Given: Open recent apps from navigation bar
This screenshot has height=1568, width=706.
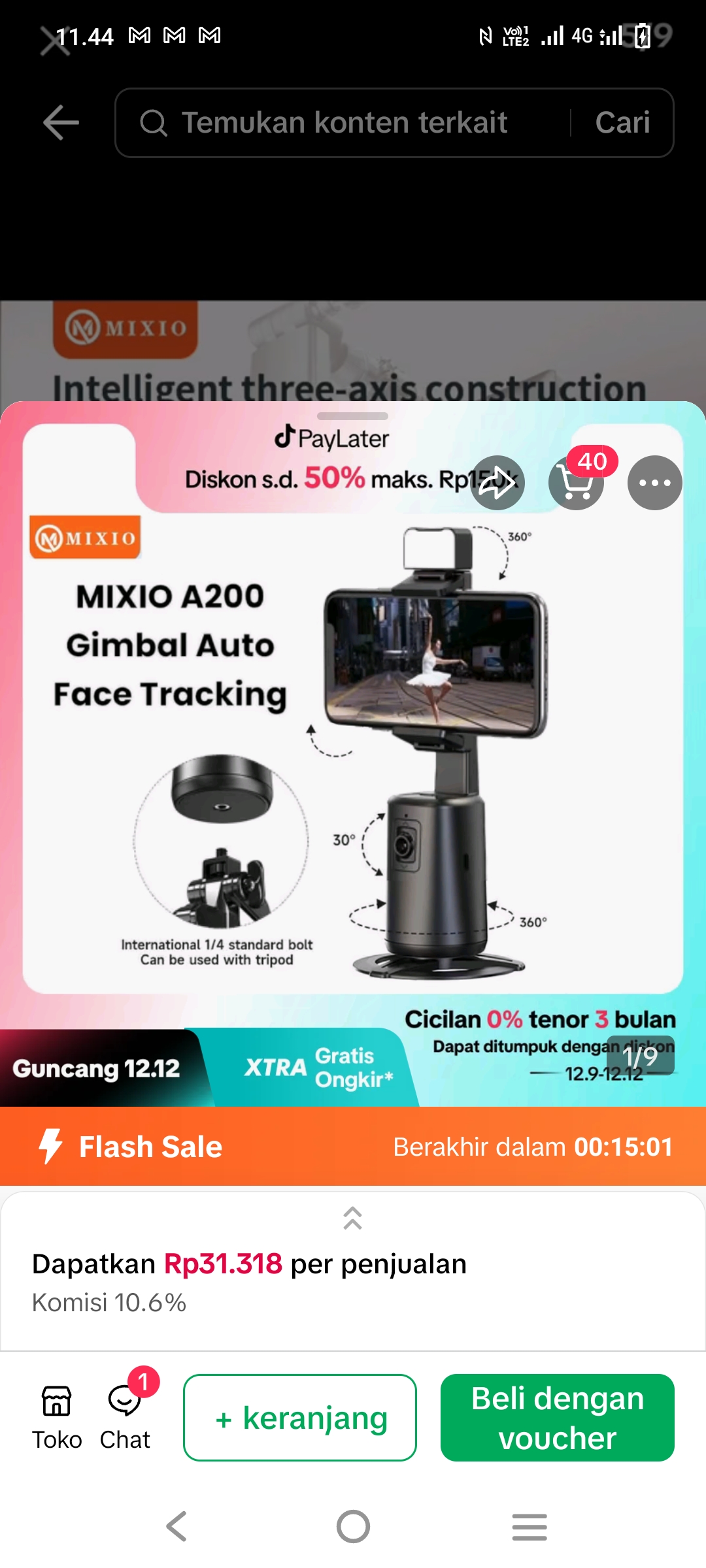Looking at the screenshot, I should tap(529, 1527).
